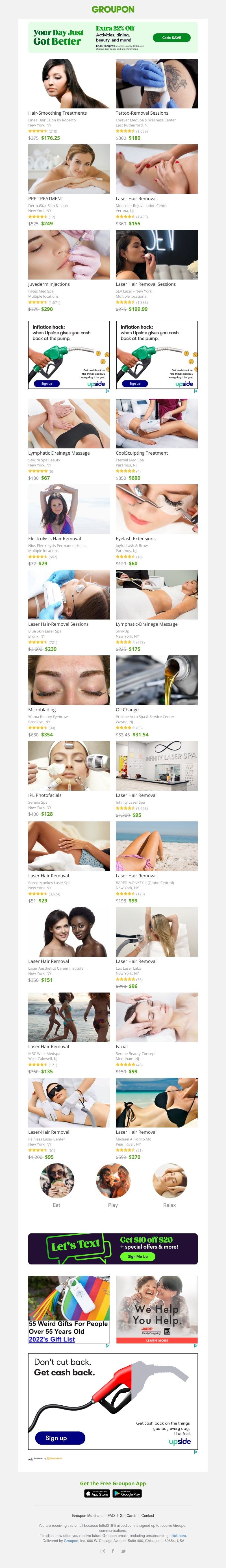Open the Gift Cards link
Image resolution: width=226 pixels, height=1568 pixels.
coord(128,1516)
